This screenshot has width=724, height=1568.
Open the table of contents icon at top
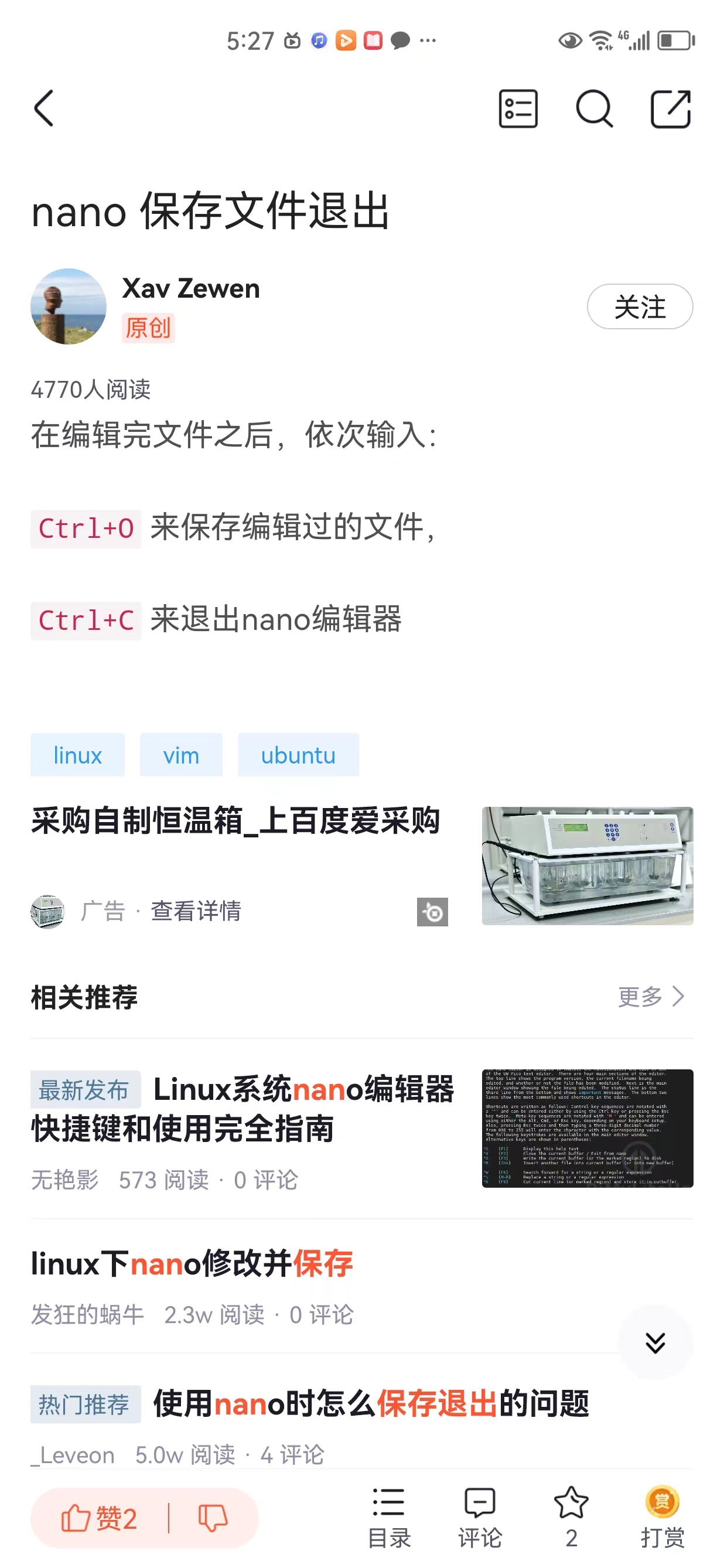coord(518,109)
